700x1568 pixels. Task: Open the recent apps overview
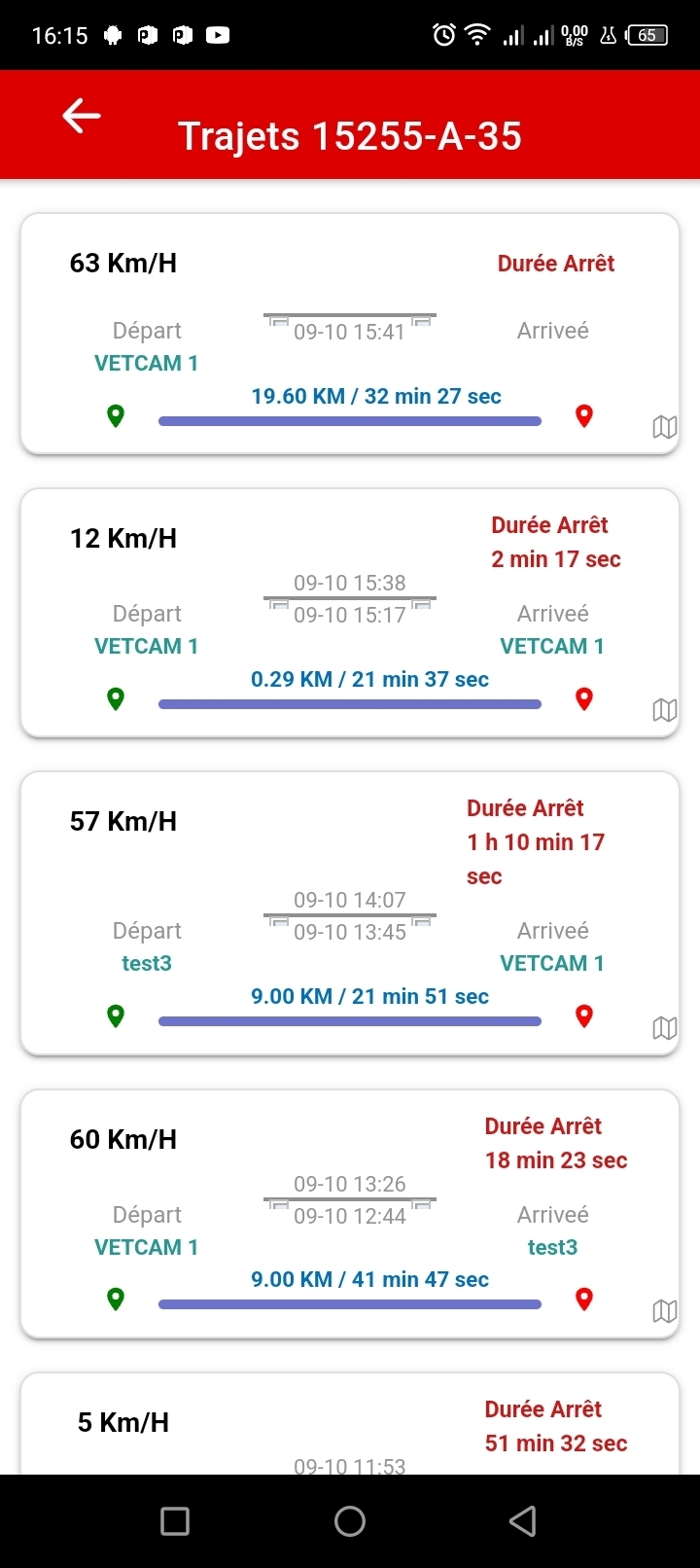pos(175,1521)
